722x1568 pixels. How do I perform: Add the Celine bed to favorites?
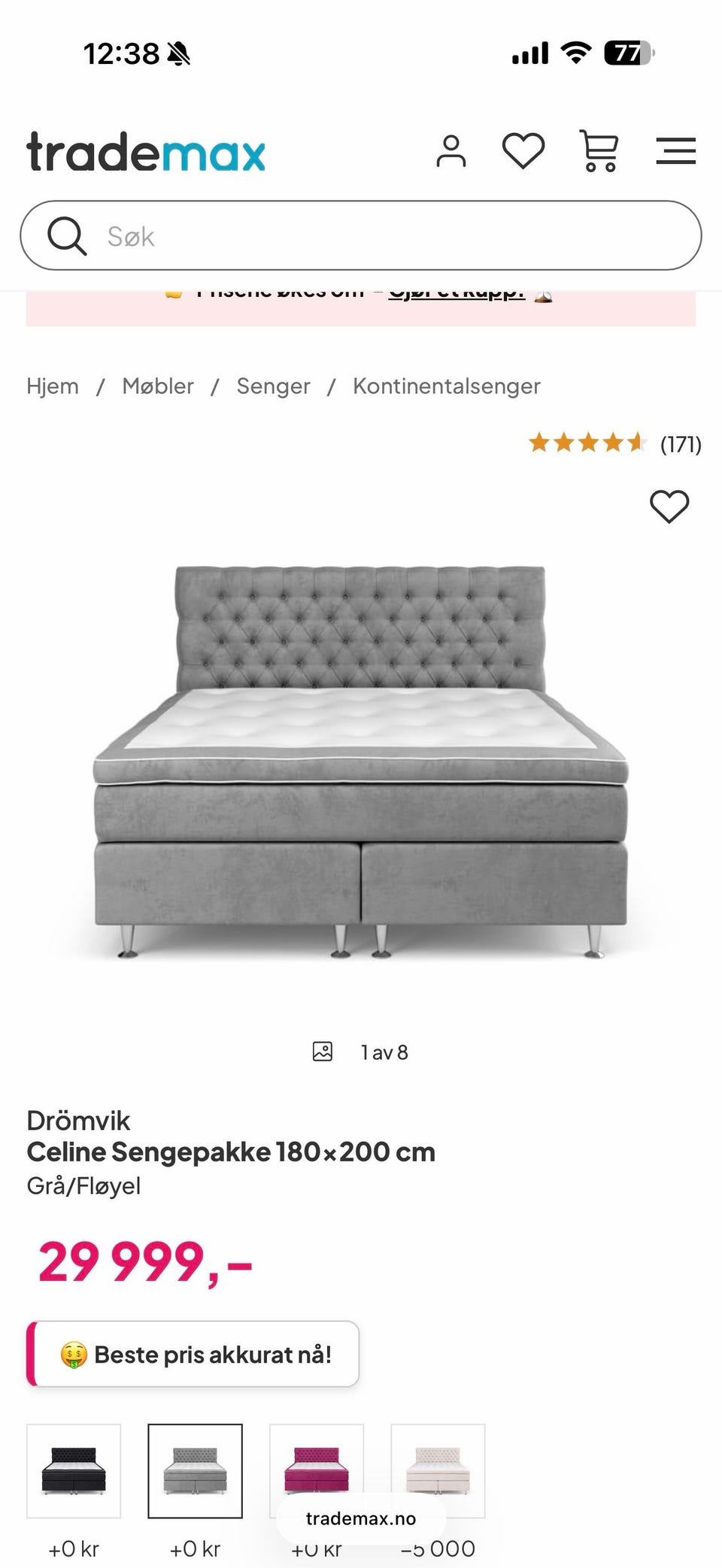click(x=669, y=506)
